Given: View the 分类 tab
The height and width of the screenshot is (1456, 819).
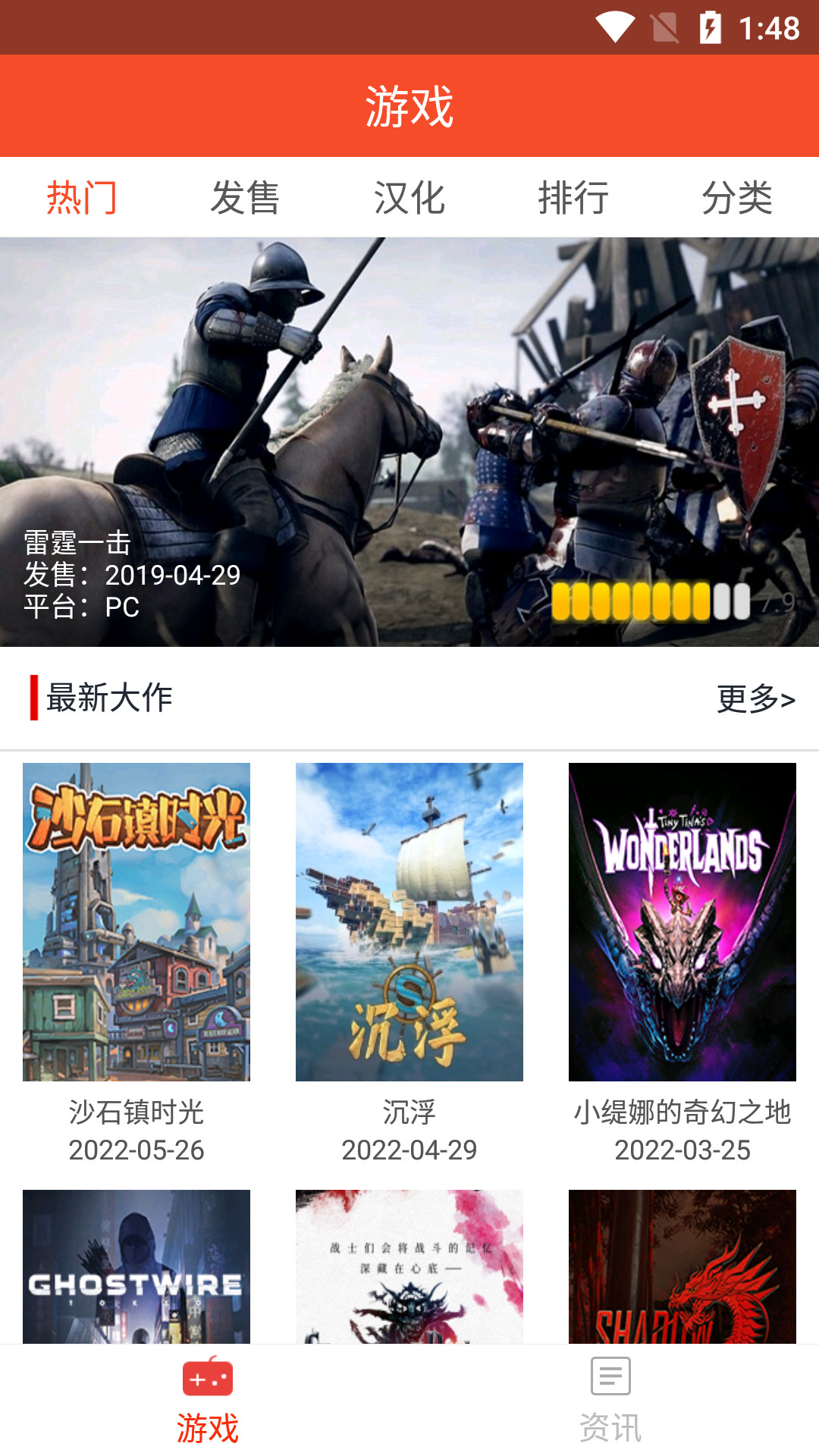Looking at the screenshot, I should pyautogui.click(x=736, y=198).
